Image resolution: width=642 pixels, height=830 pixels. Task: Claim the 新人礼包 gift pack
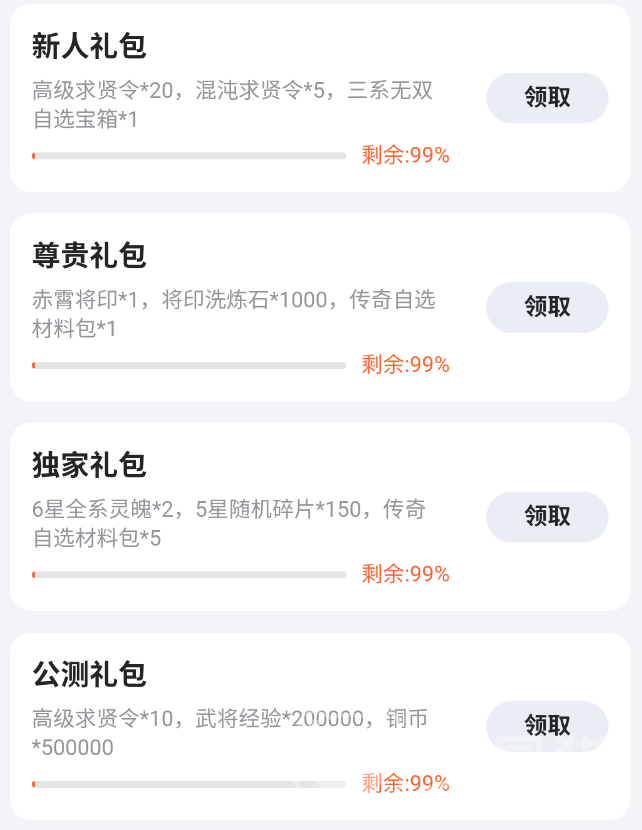coord(547,98)
